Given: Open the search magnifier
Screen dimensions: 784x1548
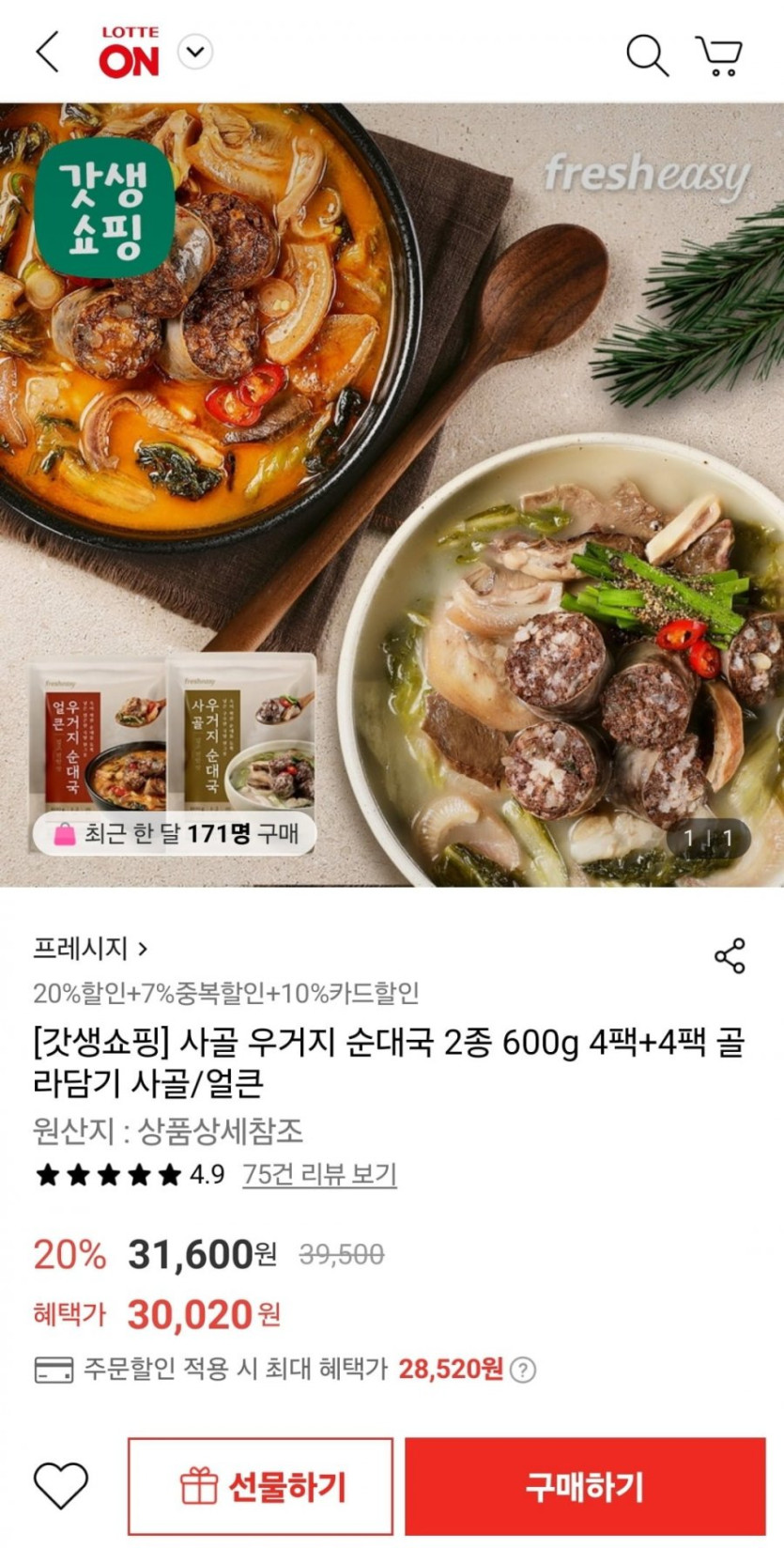Looking at the screenshot, I should (646, 54).
